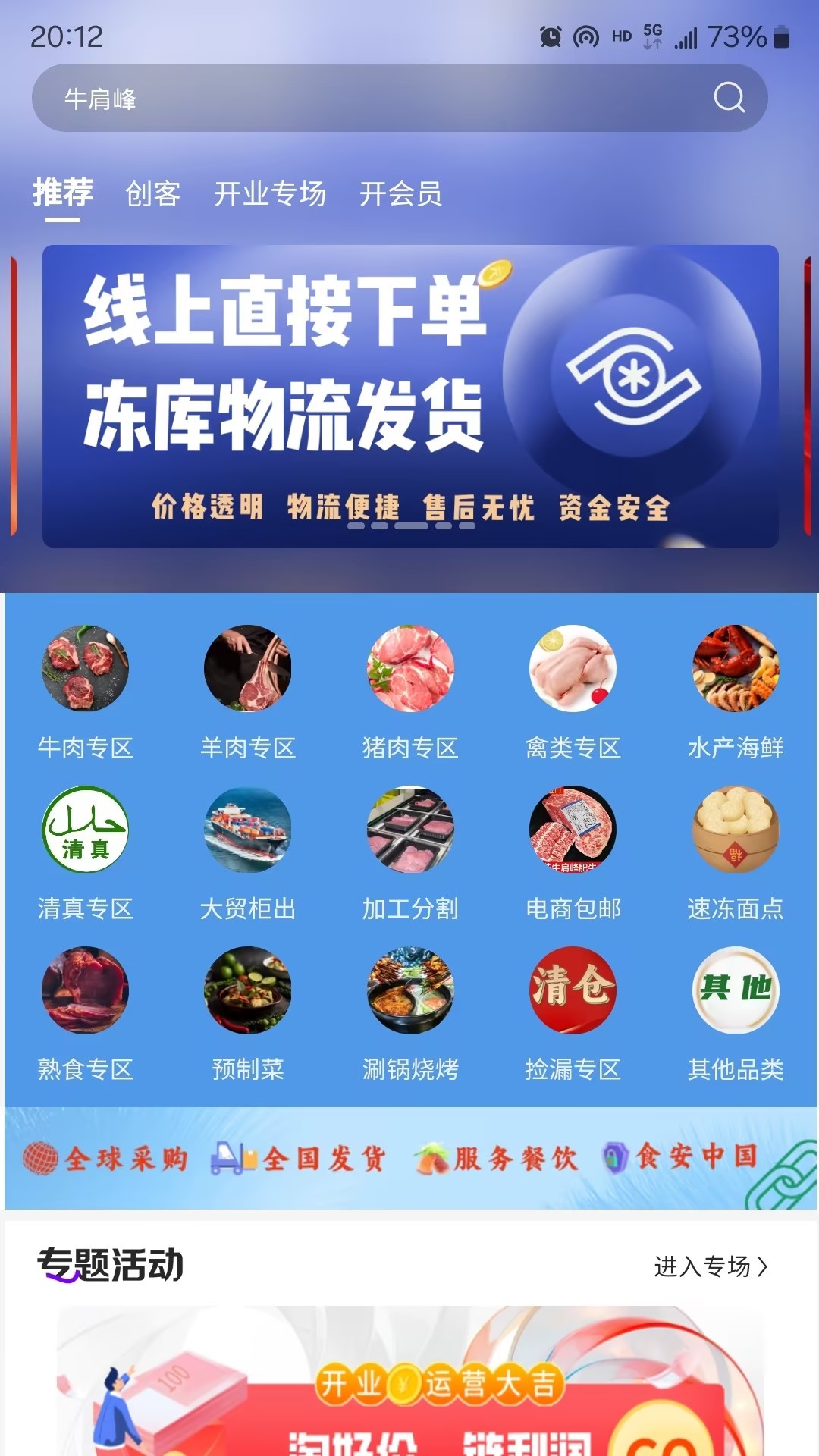Select 速冻面点 category

[735, 851]
